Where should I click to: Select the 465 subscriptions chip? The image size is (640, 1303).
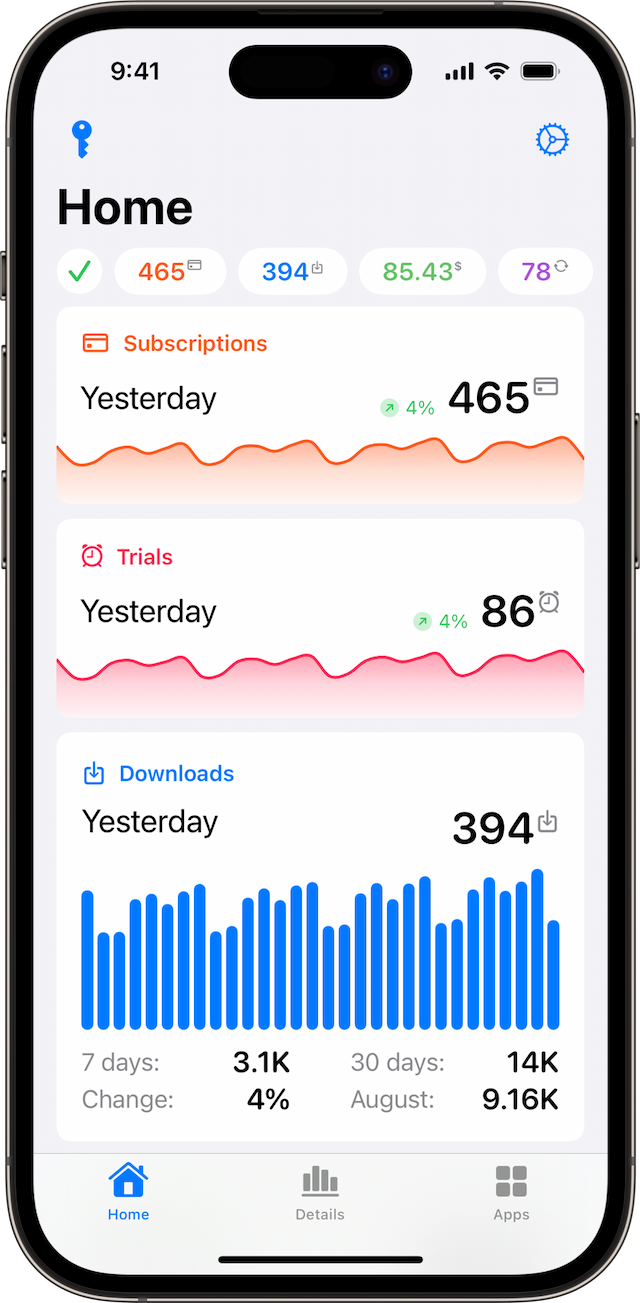170,271
